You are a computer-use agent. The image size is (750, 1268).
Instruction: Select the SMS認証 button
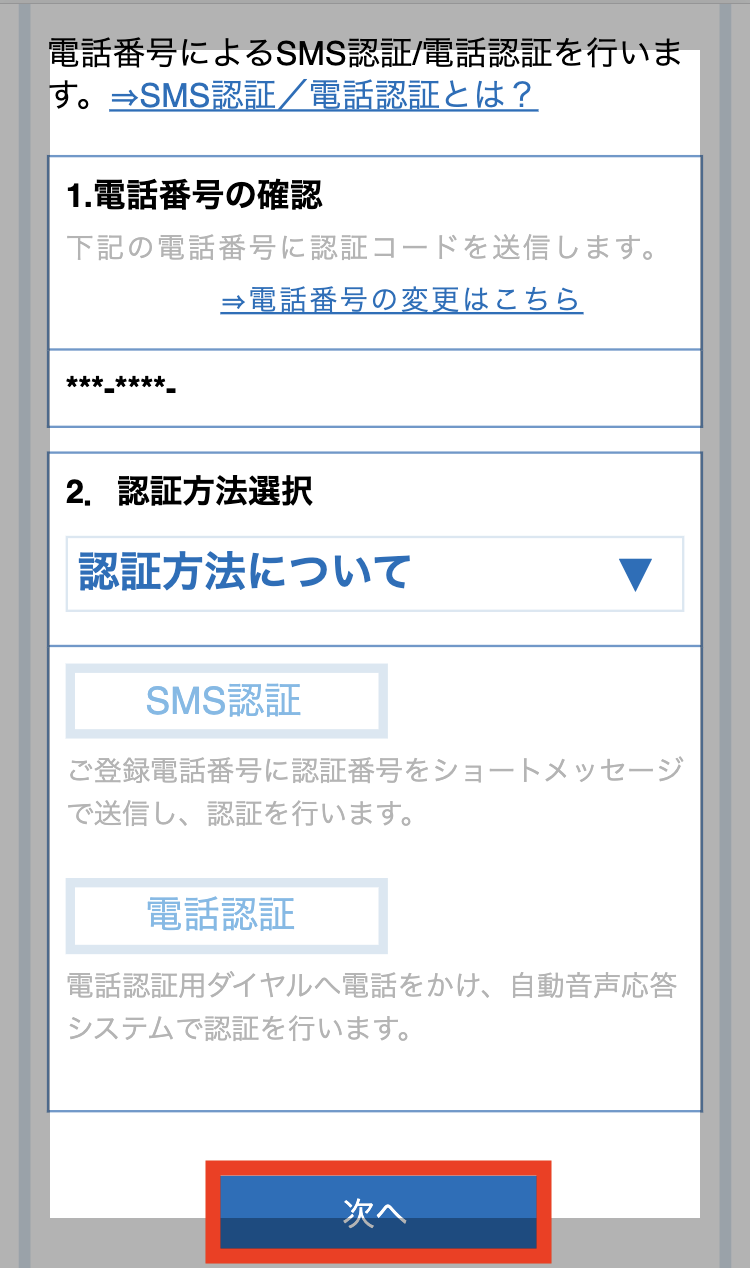point(226,701)
